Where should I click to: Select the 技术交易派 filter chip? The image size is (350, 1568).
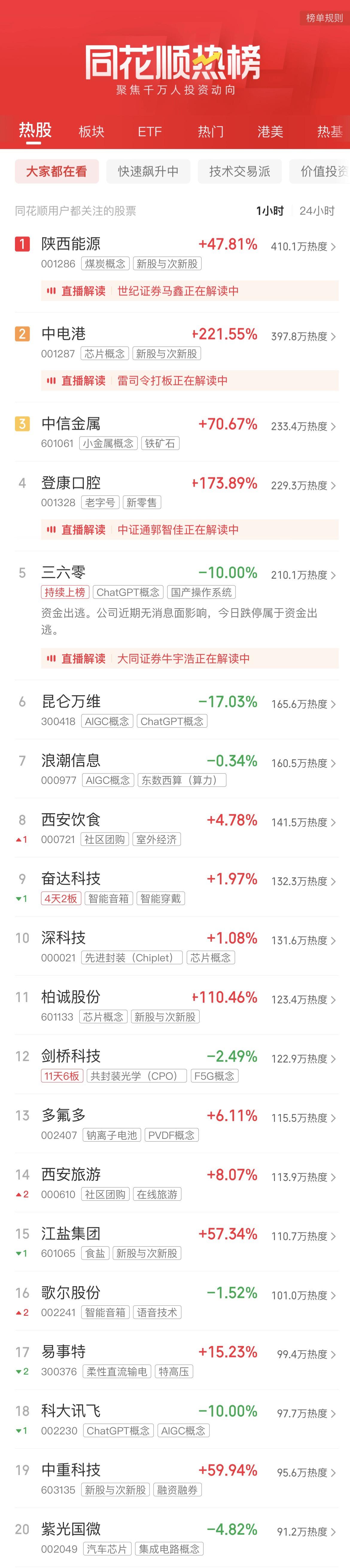point(239,172)
